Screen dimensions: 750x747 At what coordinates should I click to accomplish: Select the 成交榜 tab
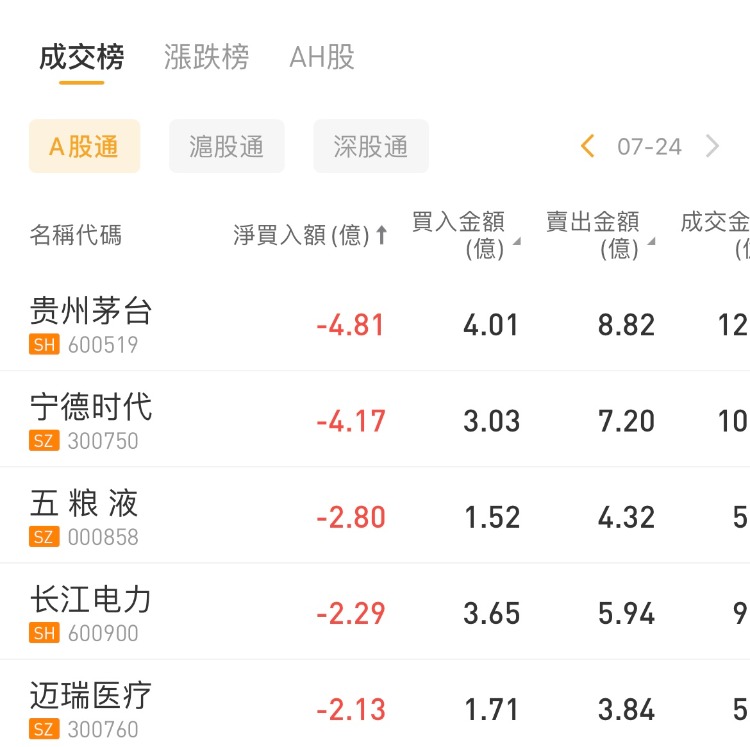click(x=82, y=57)
